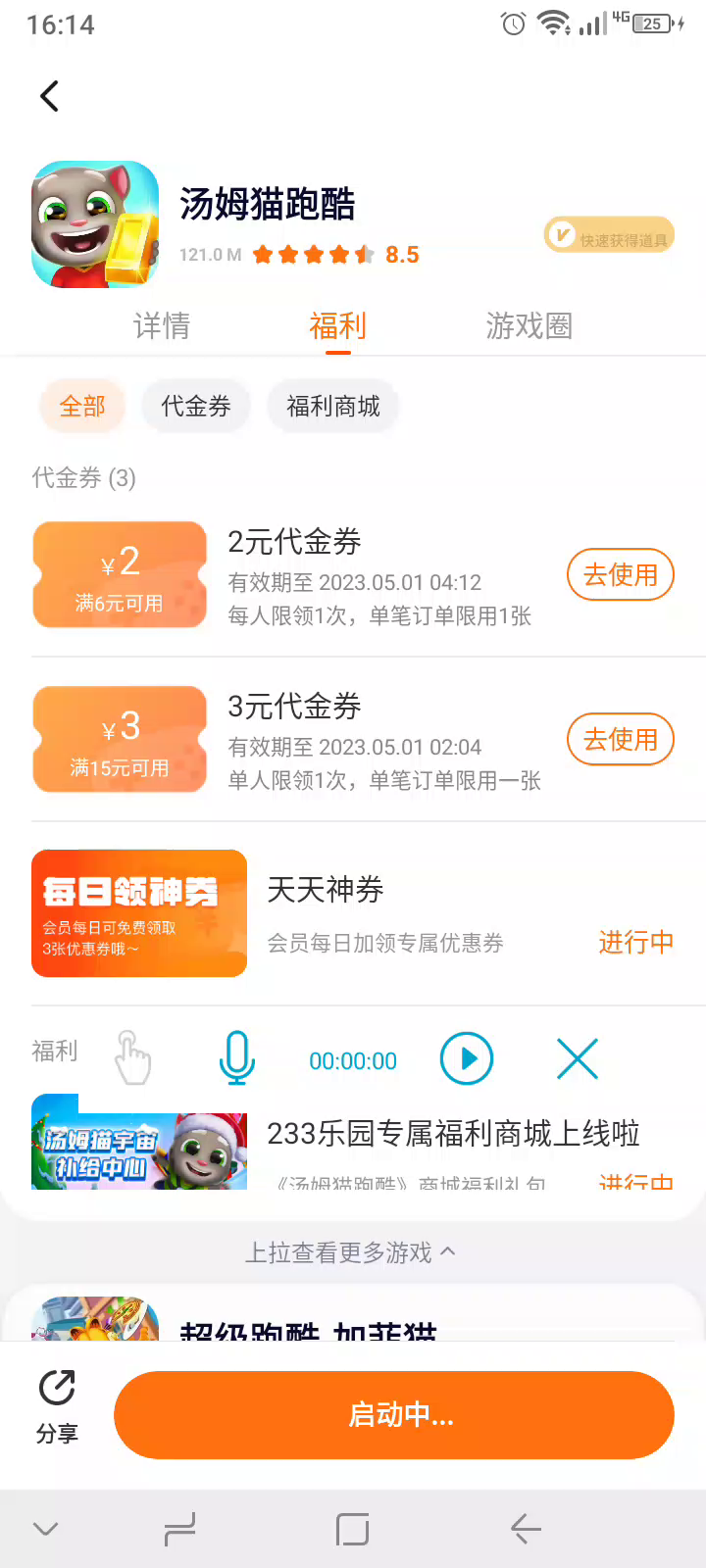Tap the pointing hand touch icon
This screenshot has width=706, height=1568.
tap(132, 1056)
